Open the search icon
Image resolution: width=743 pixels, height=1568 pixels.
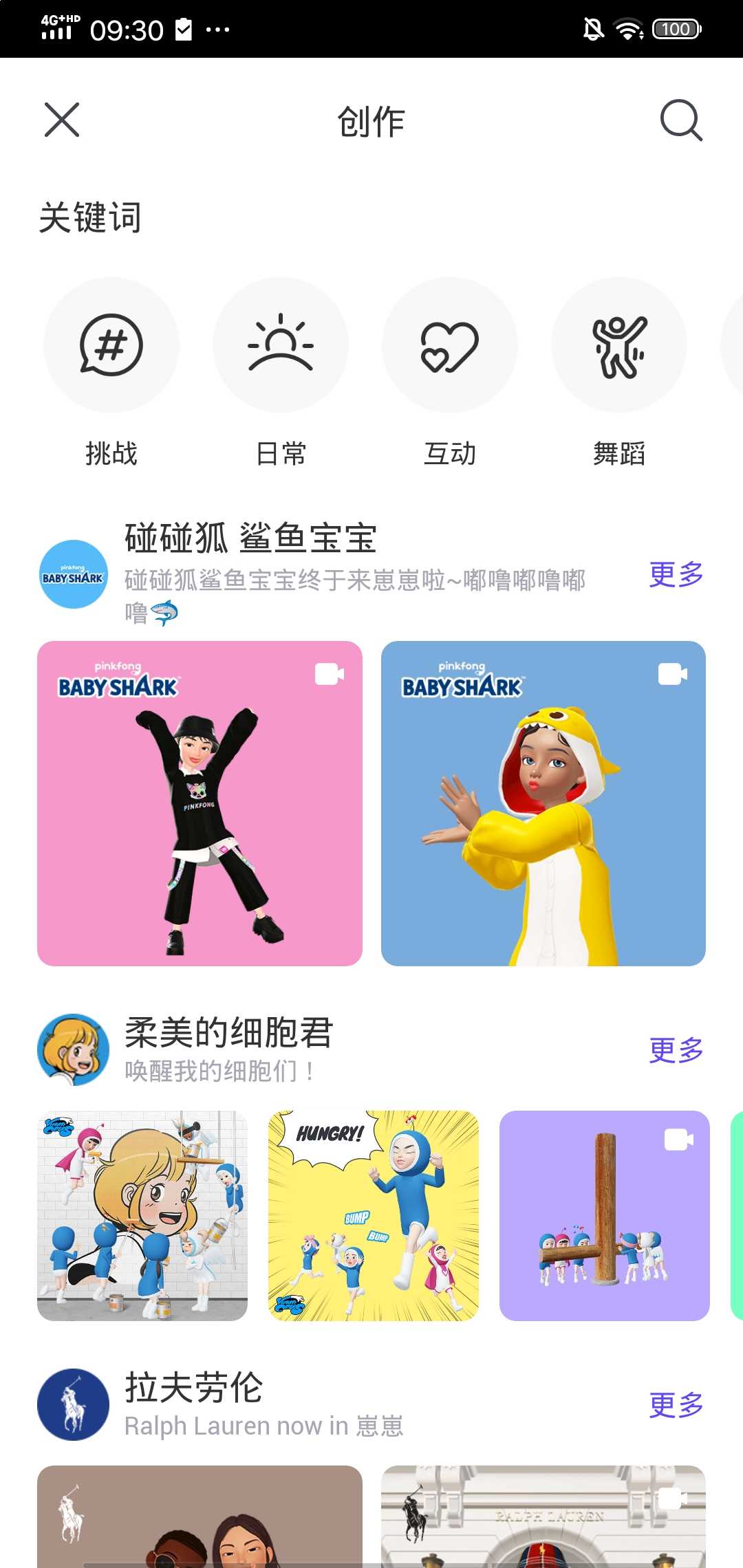click(681, 120)
